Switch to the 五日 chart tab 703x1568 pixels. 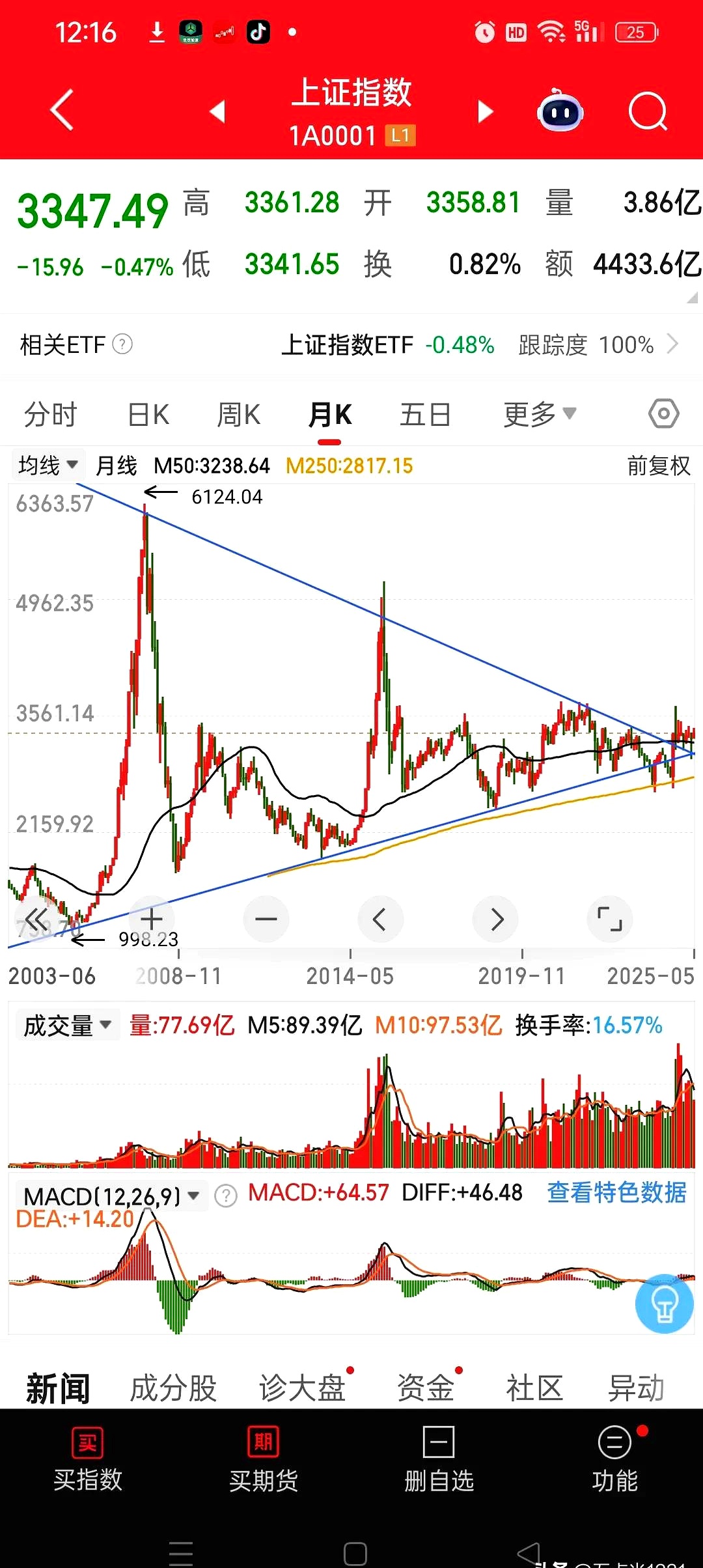(425, 414)
